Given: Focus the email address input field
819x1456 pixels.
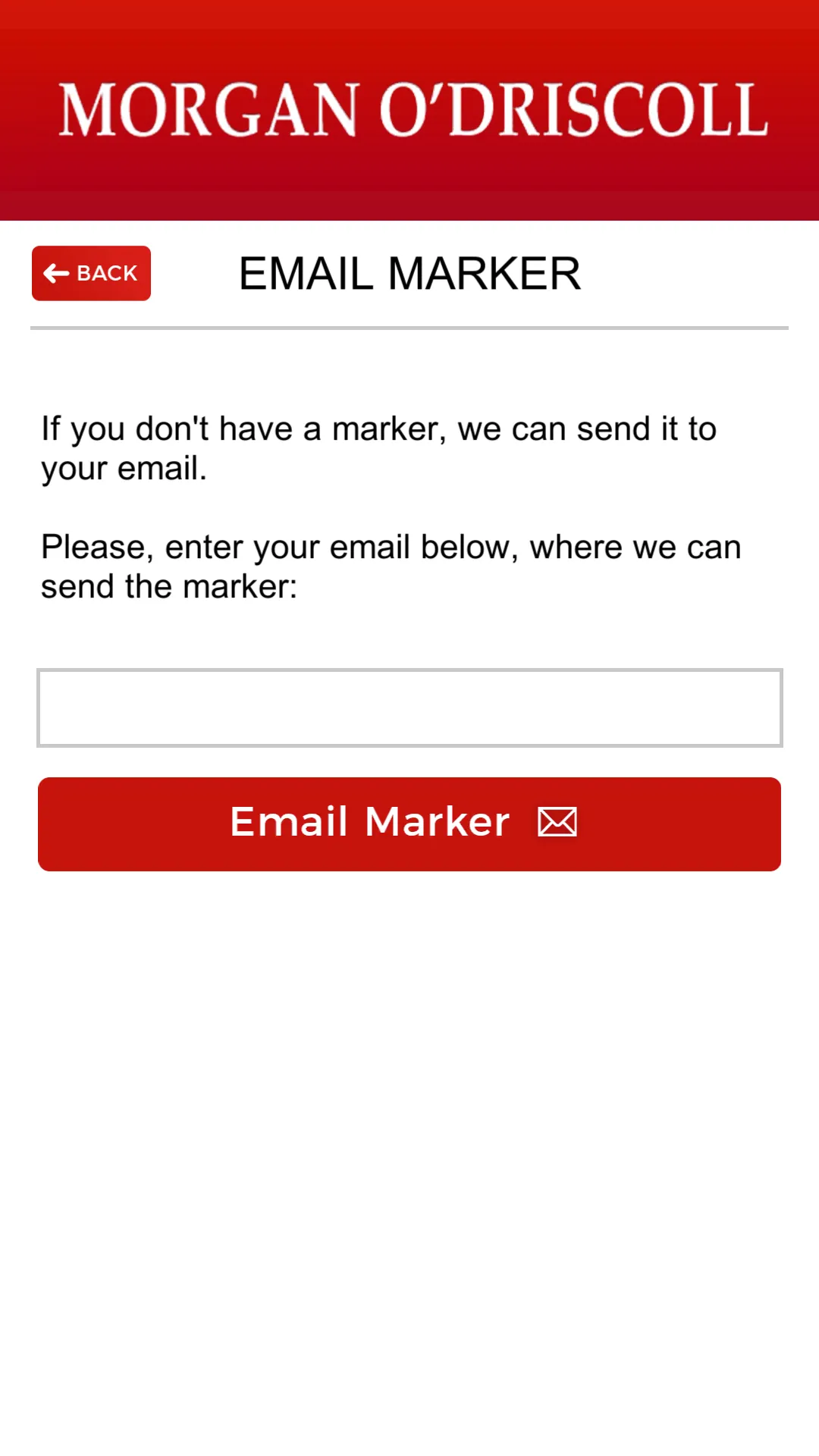Looking at the screenshot, I should pyautogui.click(x=409, y=708).
